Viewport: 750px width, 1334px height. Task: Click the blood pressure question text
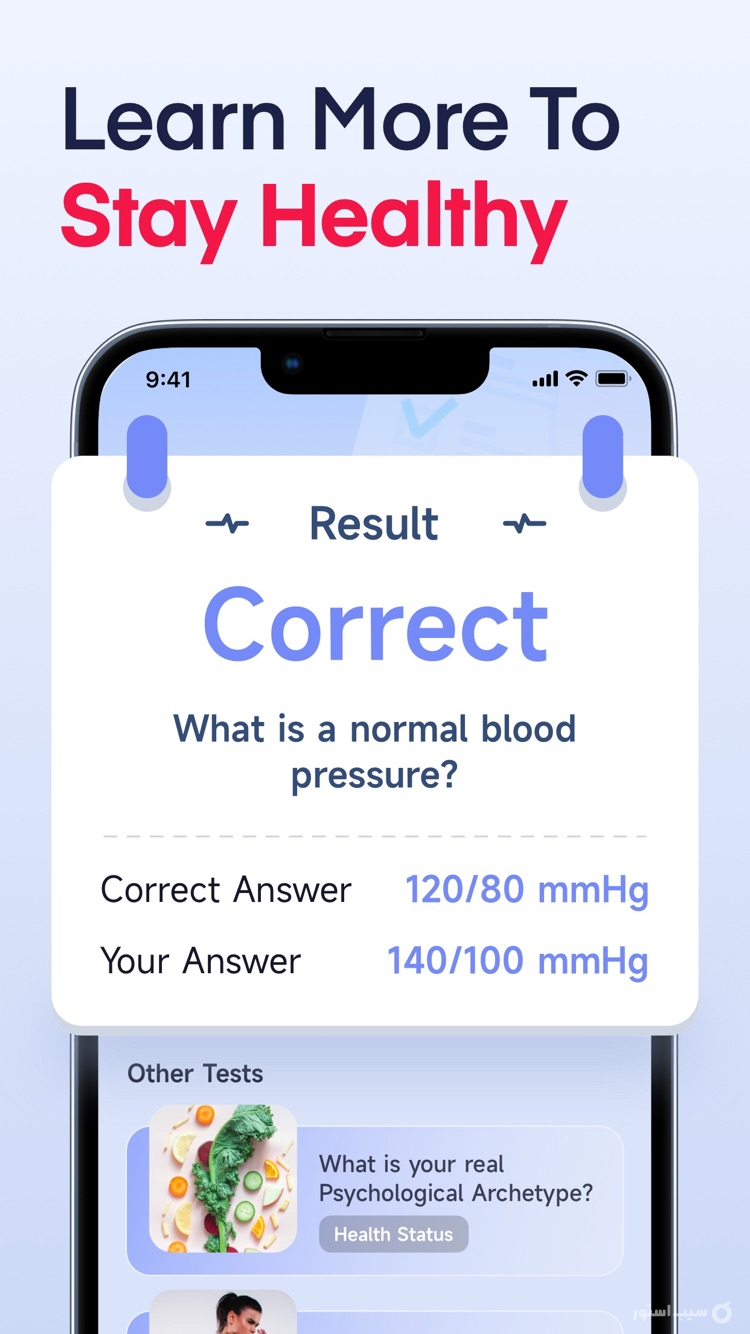(374, 752)
